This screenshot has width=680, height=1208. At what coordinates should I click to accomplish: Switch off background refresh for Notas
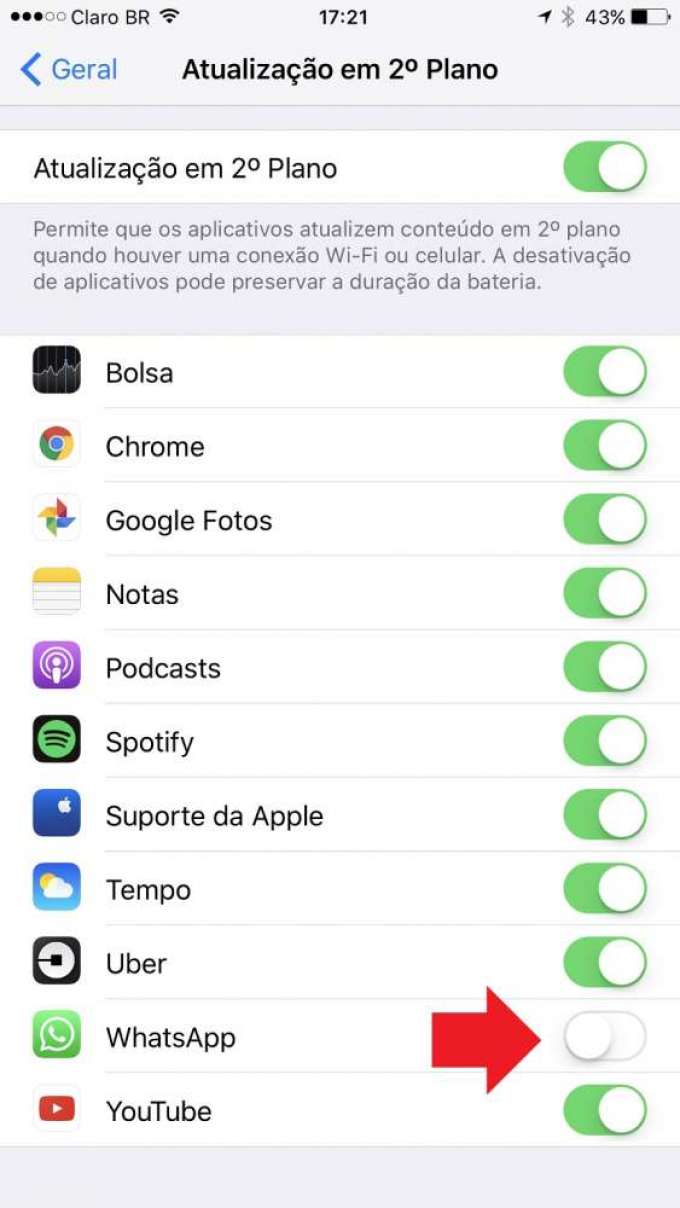pos(604,594)
